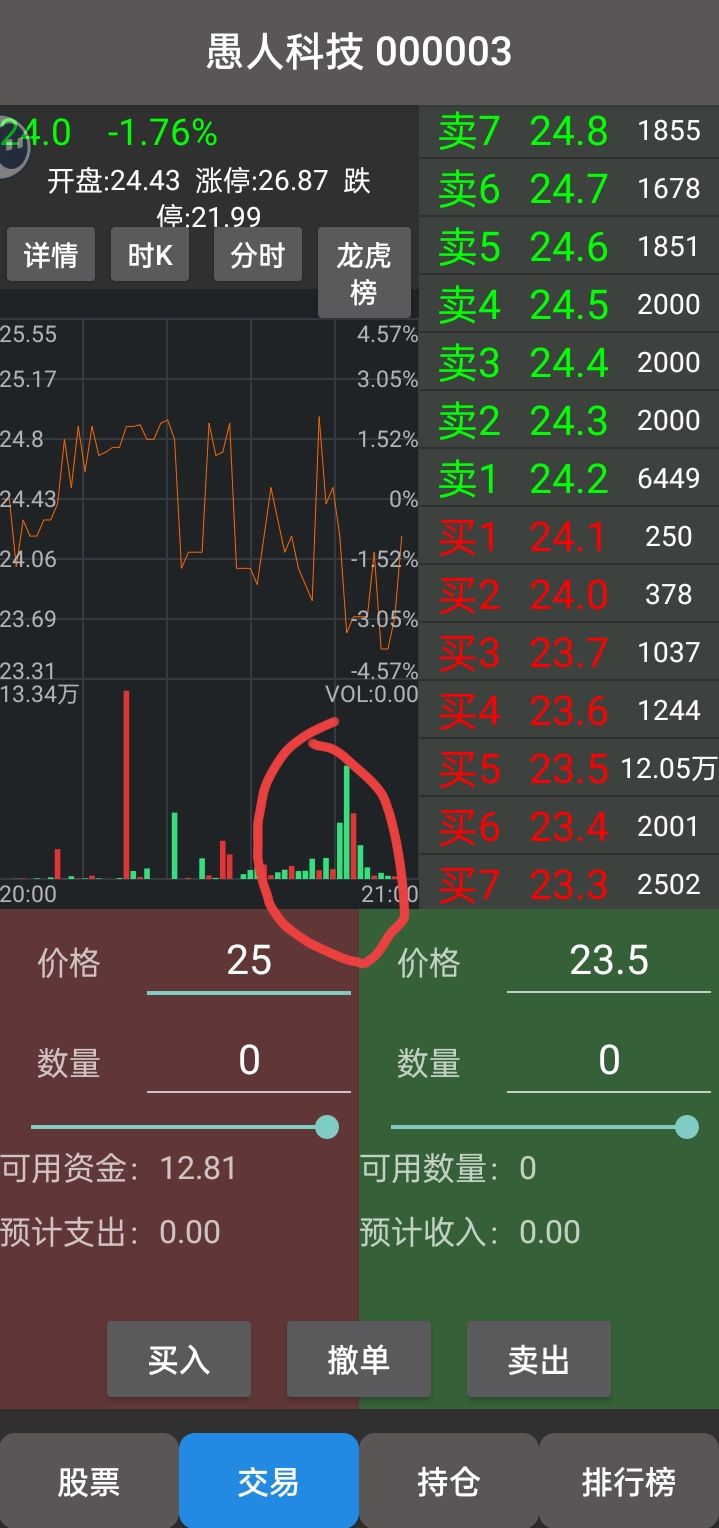Edit the buy price field showing 25
This screenshot has height=1528, width=719.
point(249,961)
